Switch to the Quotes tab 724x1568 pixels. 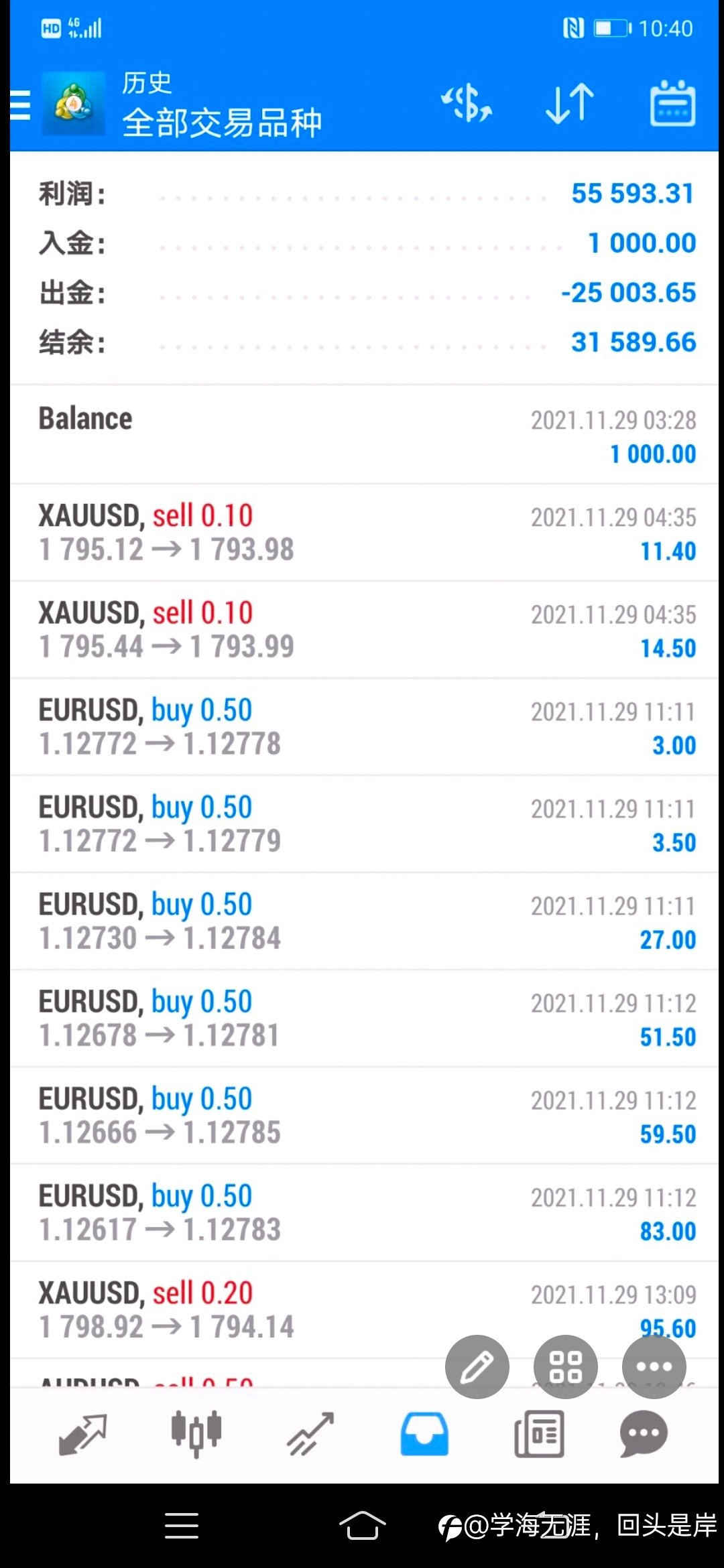point(82,1434)
